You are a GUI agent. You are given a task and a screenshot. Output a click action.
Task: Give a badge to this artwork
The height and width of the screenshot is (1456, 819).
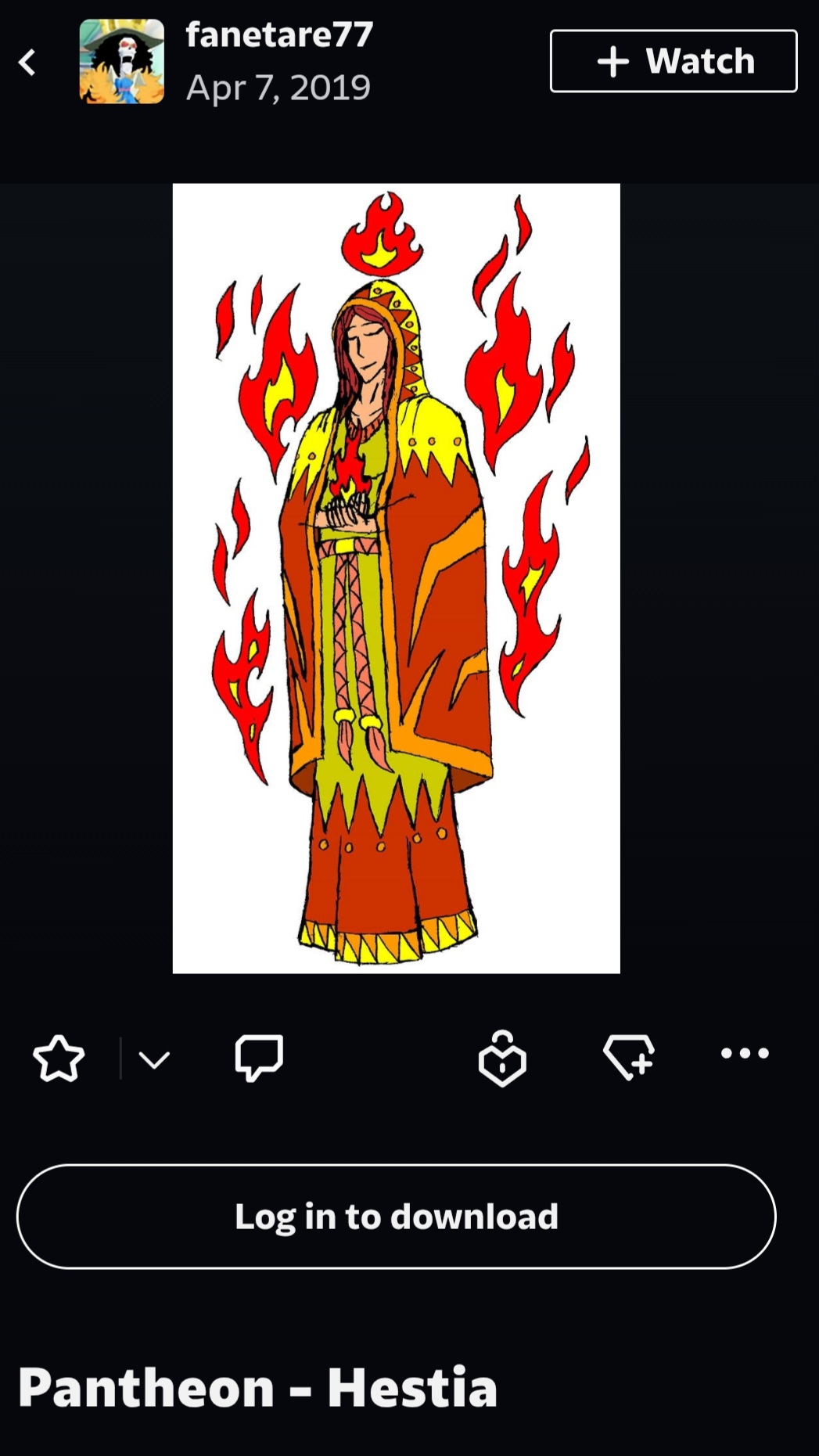[x=502, y=1059]
